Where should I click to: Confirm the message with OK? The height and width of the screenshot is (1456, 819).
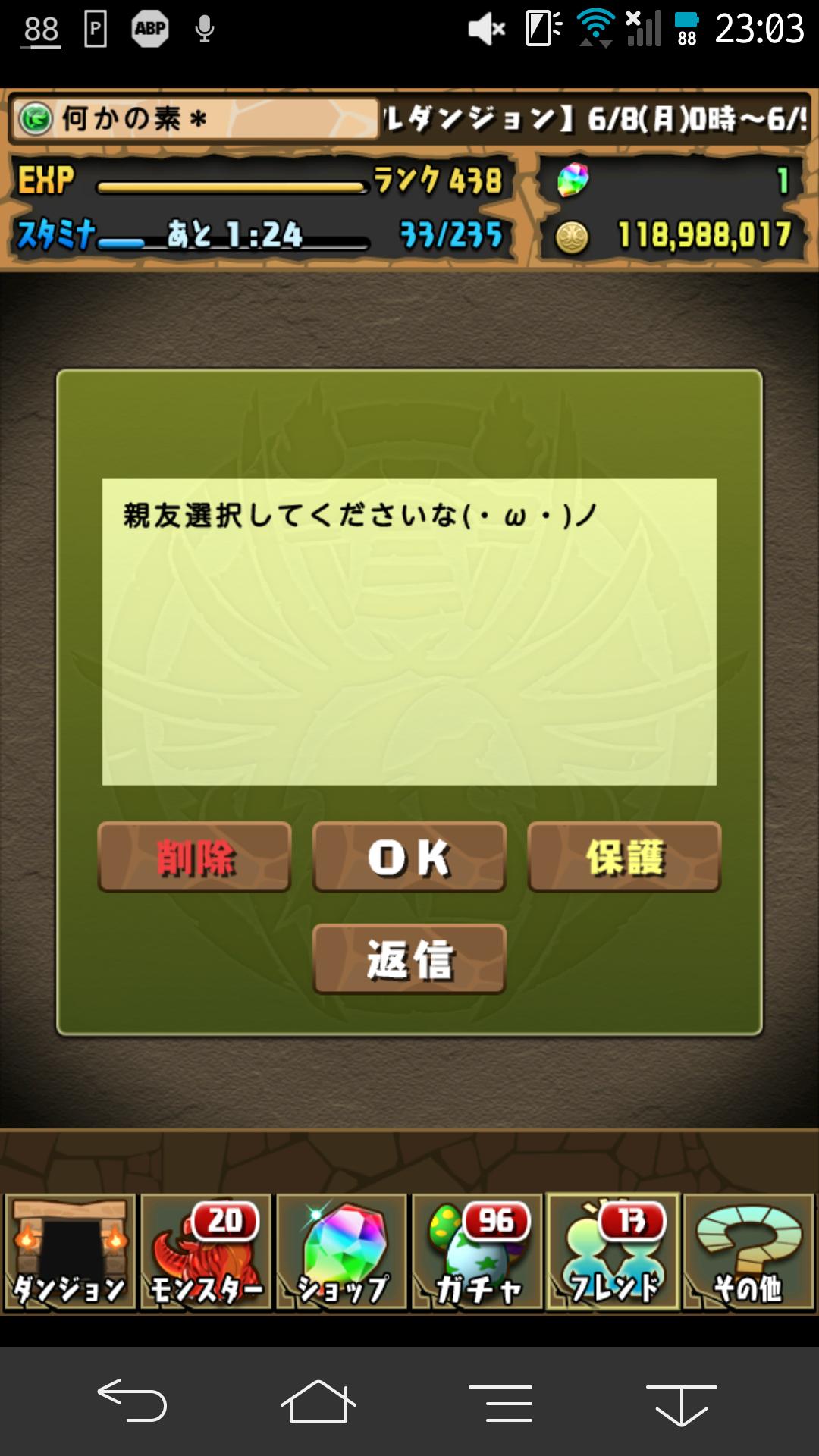tap(409, 857)
